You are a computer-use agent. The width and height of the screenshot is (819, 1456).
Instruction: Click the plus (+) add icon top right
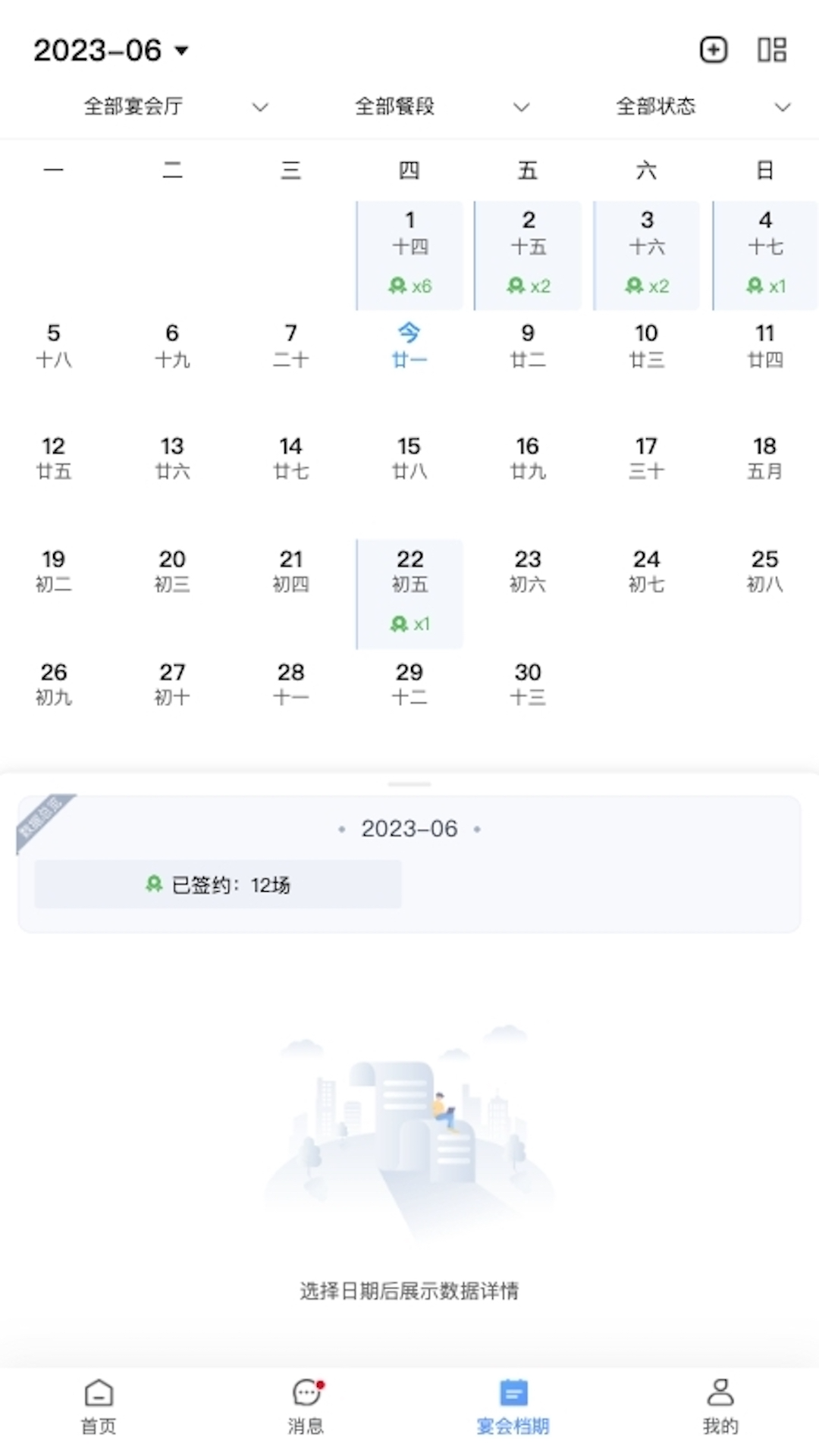point(713,50)
